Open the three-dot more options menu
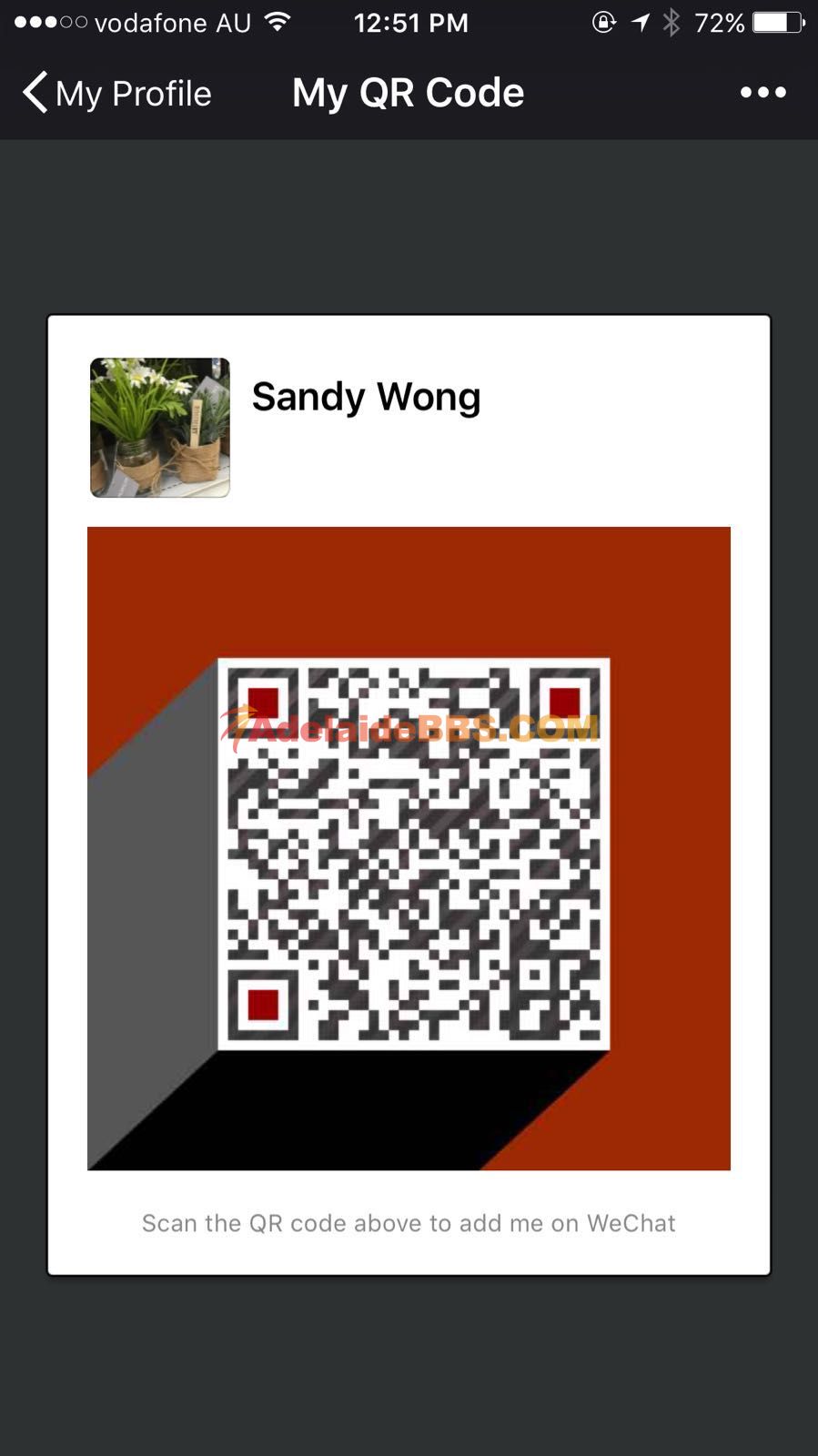Image resolution: width=818 pixels, height=1456 pixels. (762, 92)
